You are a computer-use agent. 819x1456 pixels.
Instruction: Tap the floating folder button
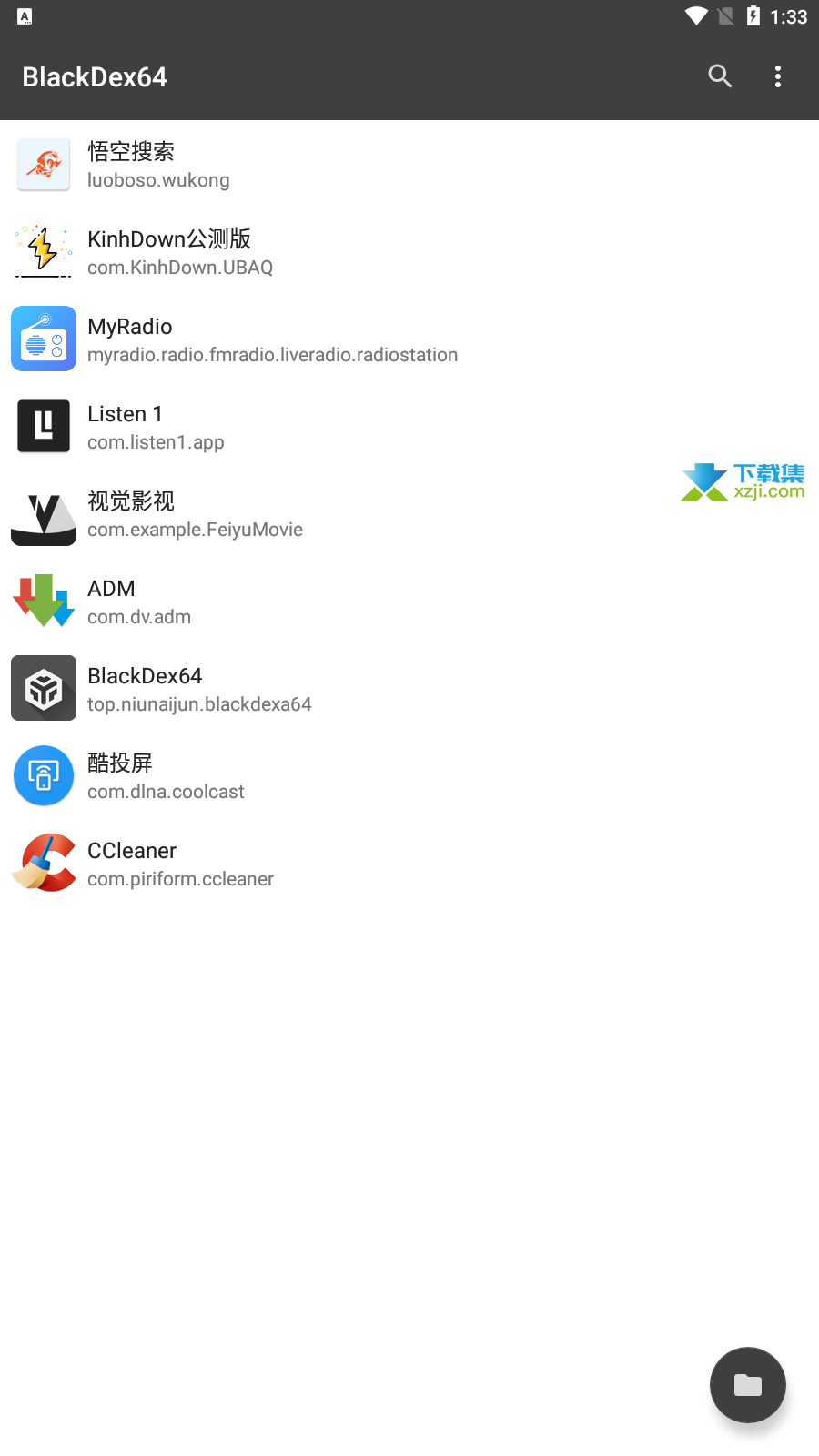(748, 1385)
